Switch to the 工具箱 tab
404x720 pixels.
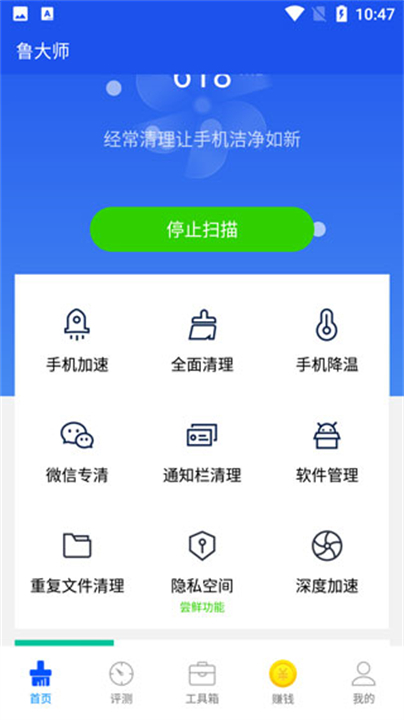202,683
